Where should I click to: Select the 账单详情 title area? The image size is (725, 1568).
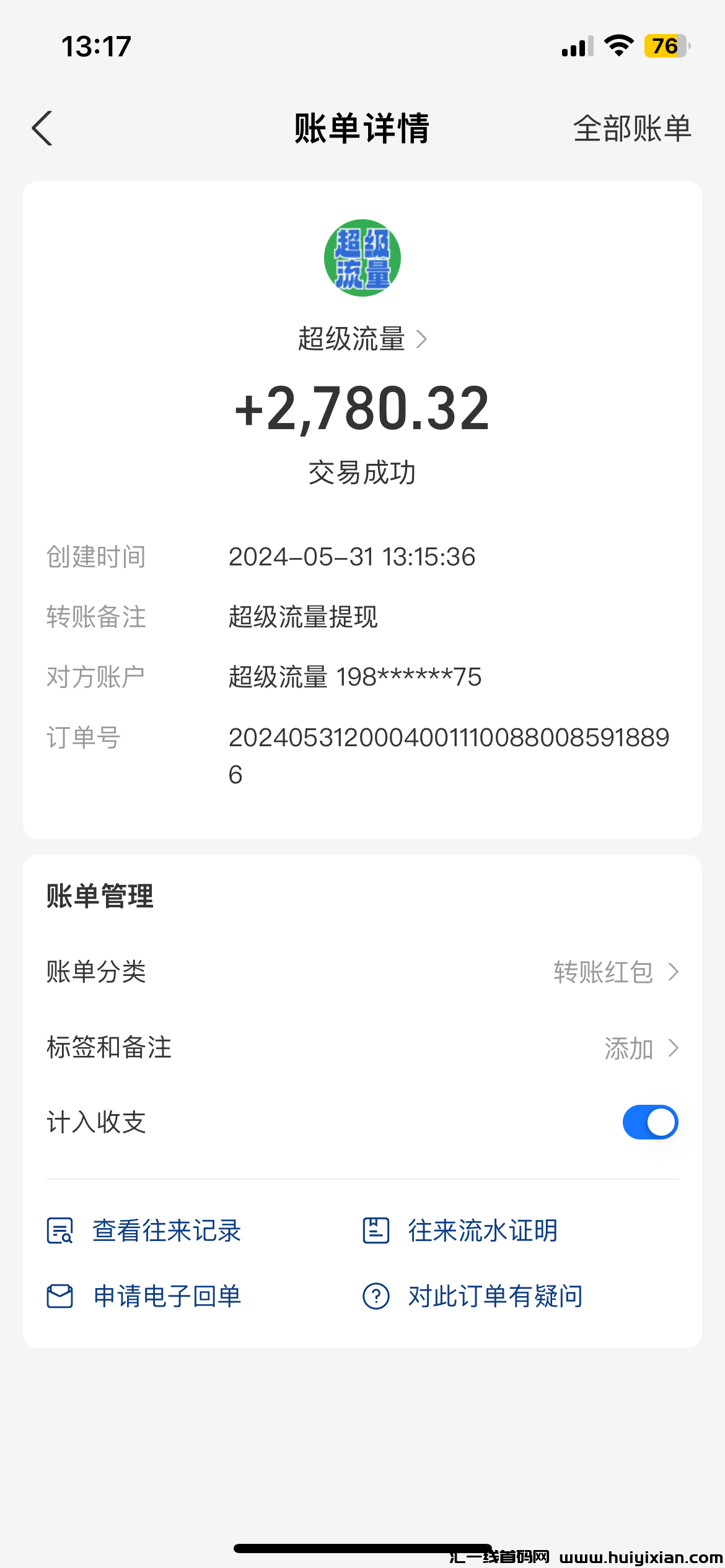(x=362, y=128)
